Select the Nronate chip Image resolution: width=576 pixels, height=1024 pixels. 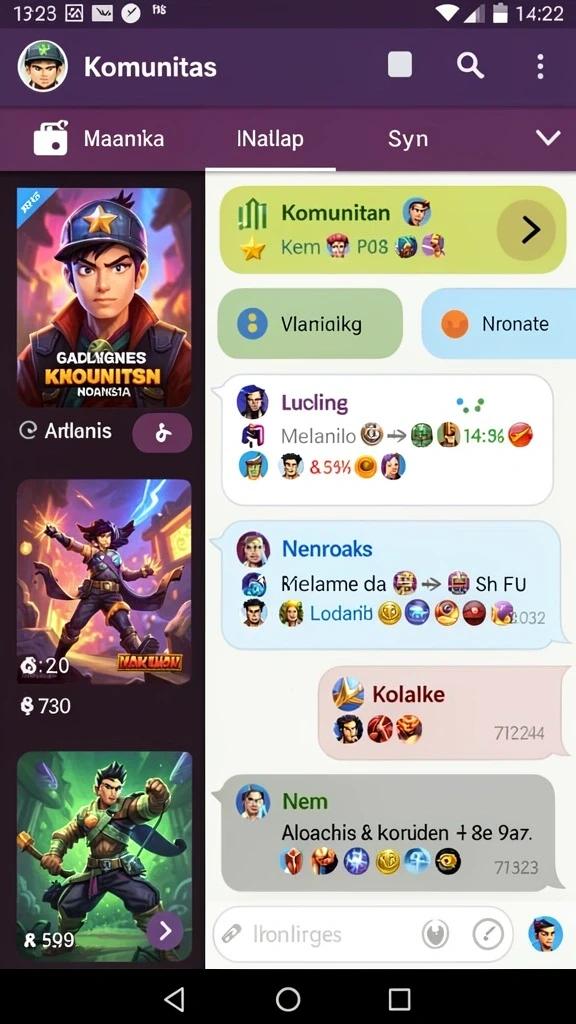499,323
